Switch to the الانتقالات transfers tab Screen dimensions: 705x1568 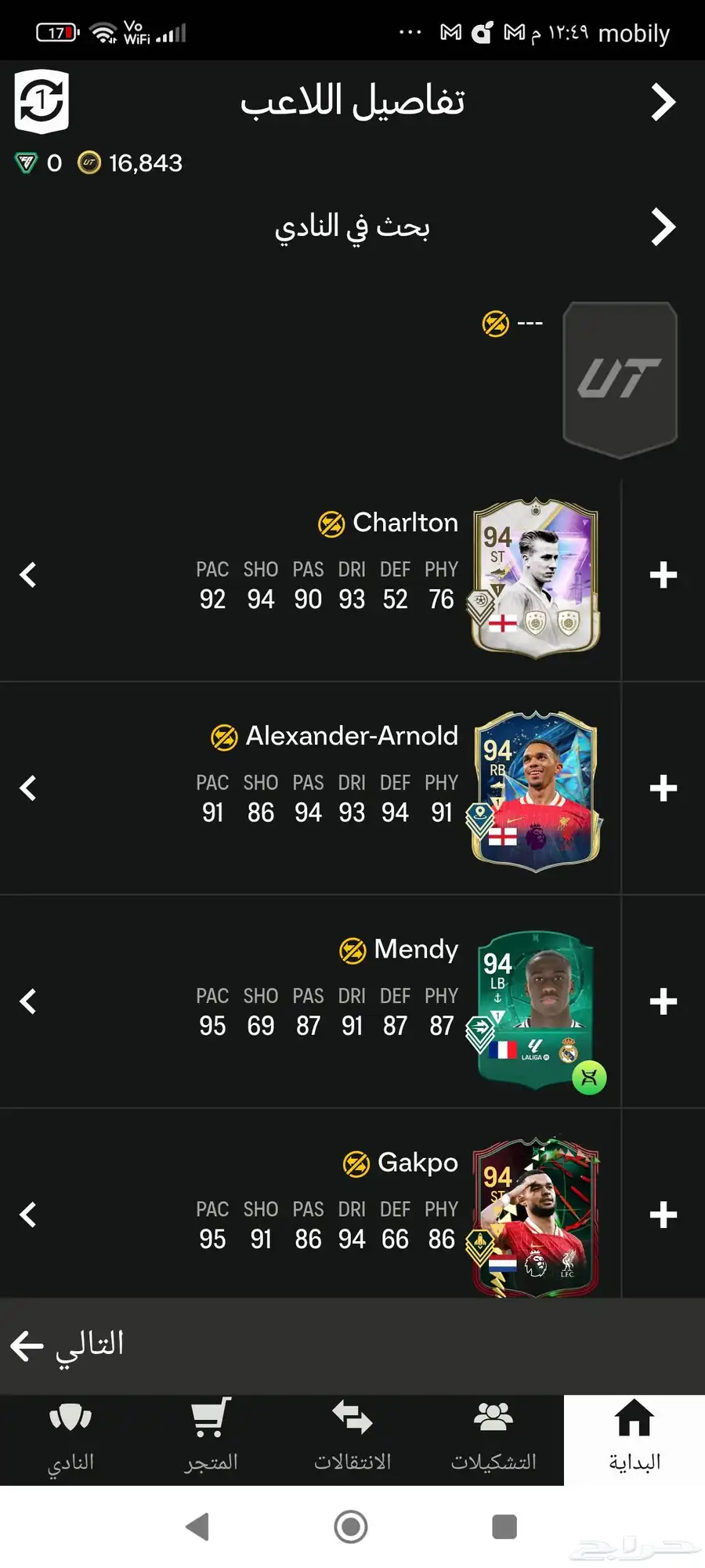(x=352, y=1440)
